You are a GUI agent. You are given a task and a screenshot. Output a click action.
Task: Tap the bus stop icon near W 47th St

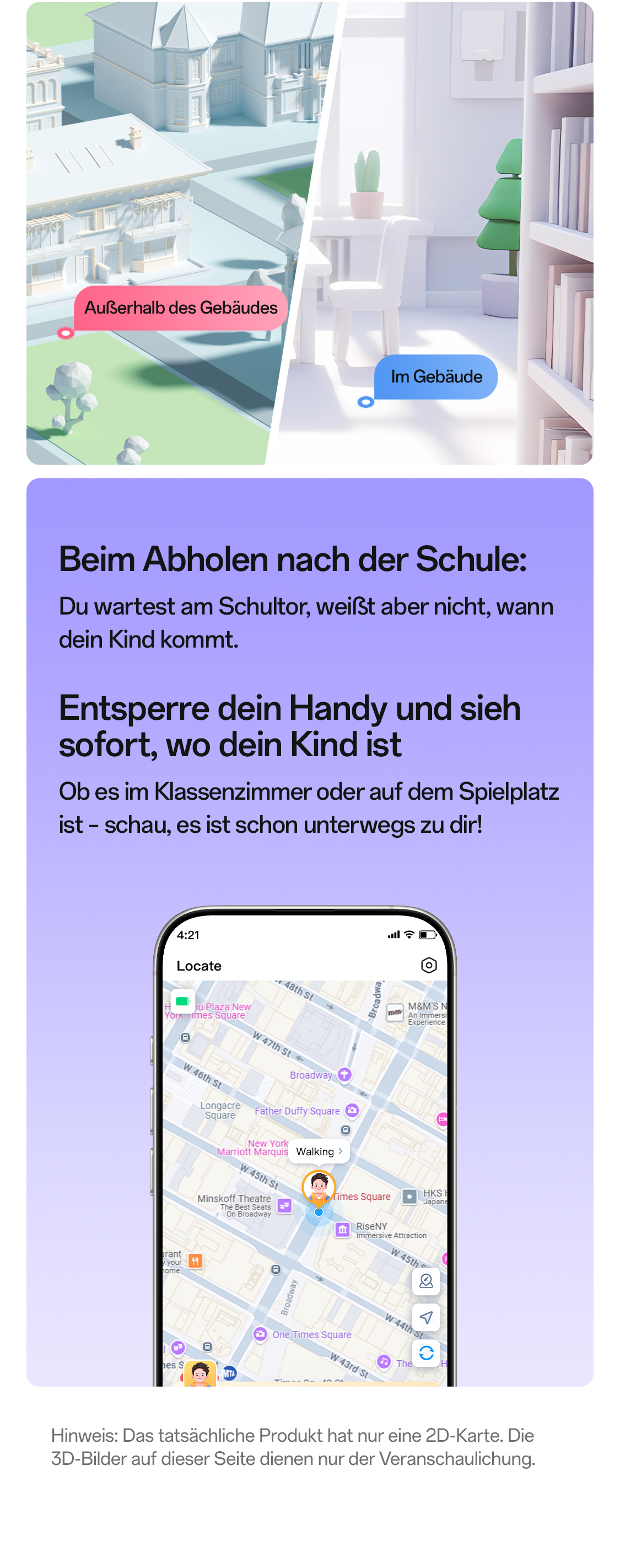[185, 1037]
